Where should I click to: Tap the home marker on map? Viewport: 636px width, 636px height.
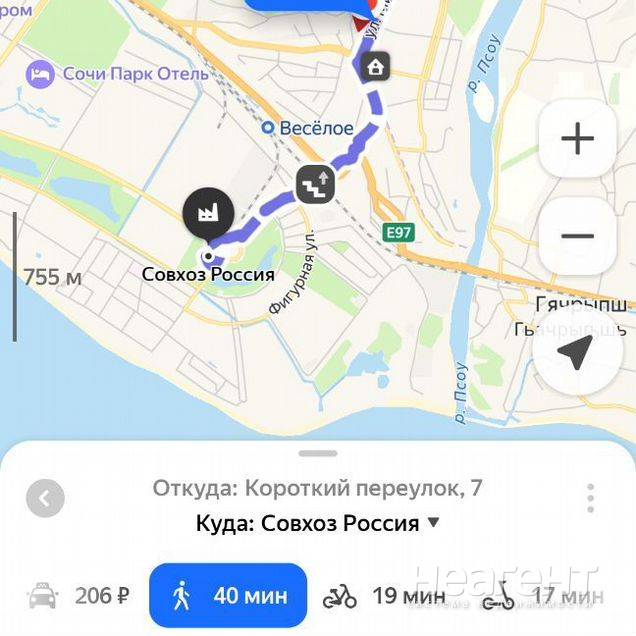(375, 67)
